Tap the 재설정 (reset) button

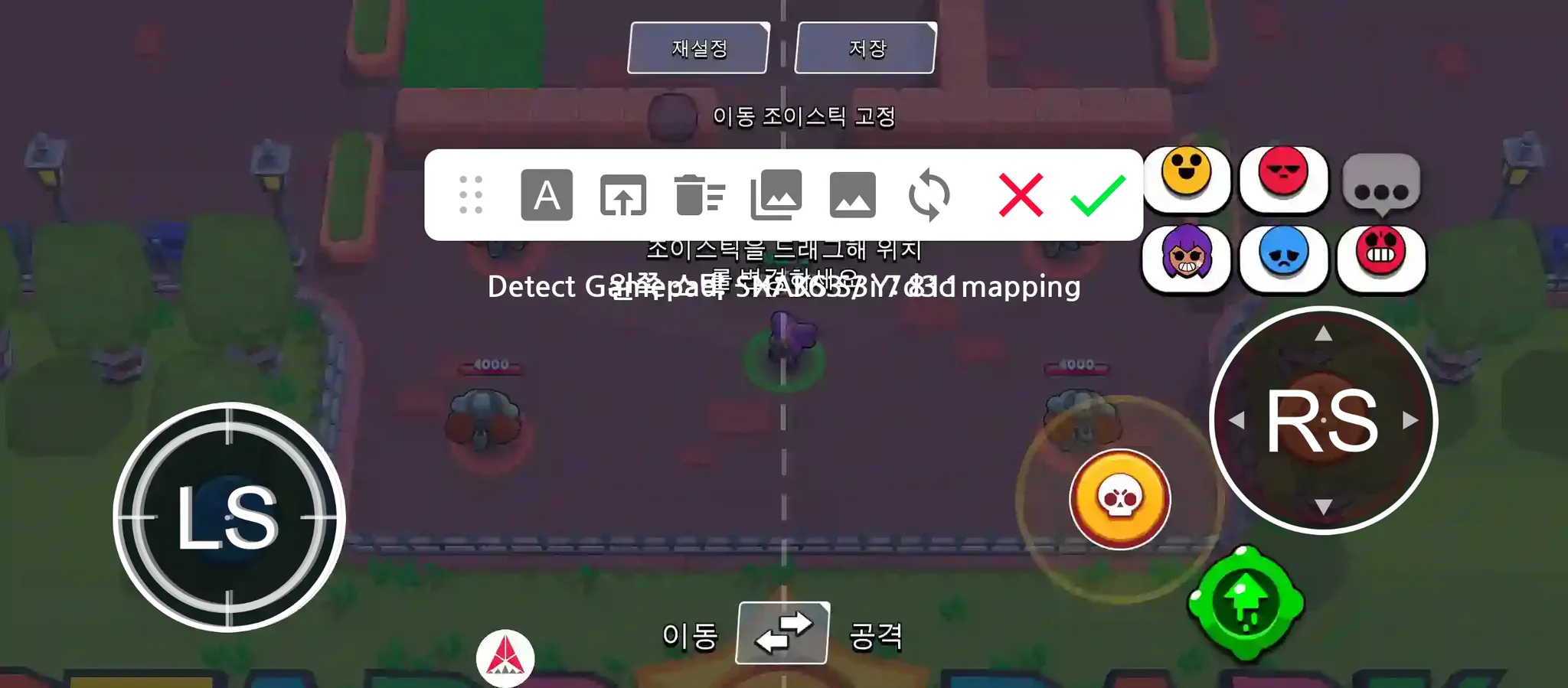pyautogui.click(x=698, y=48)
